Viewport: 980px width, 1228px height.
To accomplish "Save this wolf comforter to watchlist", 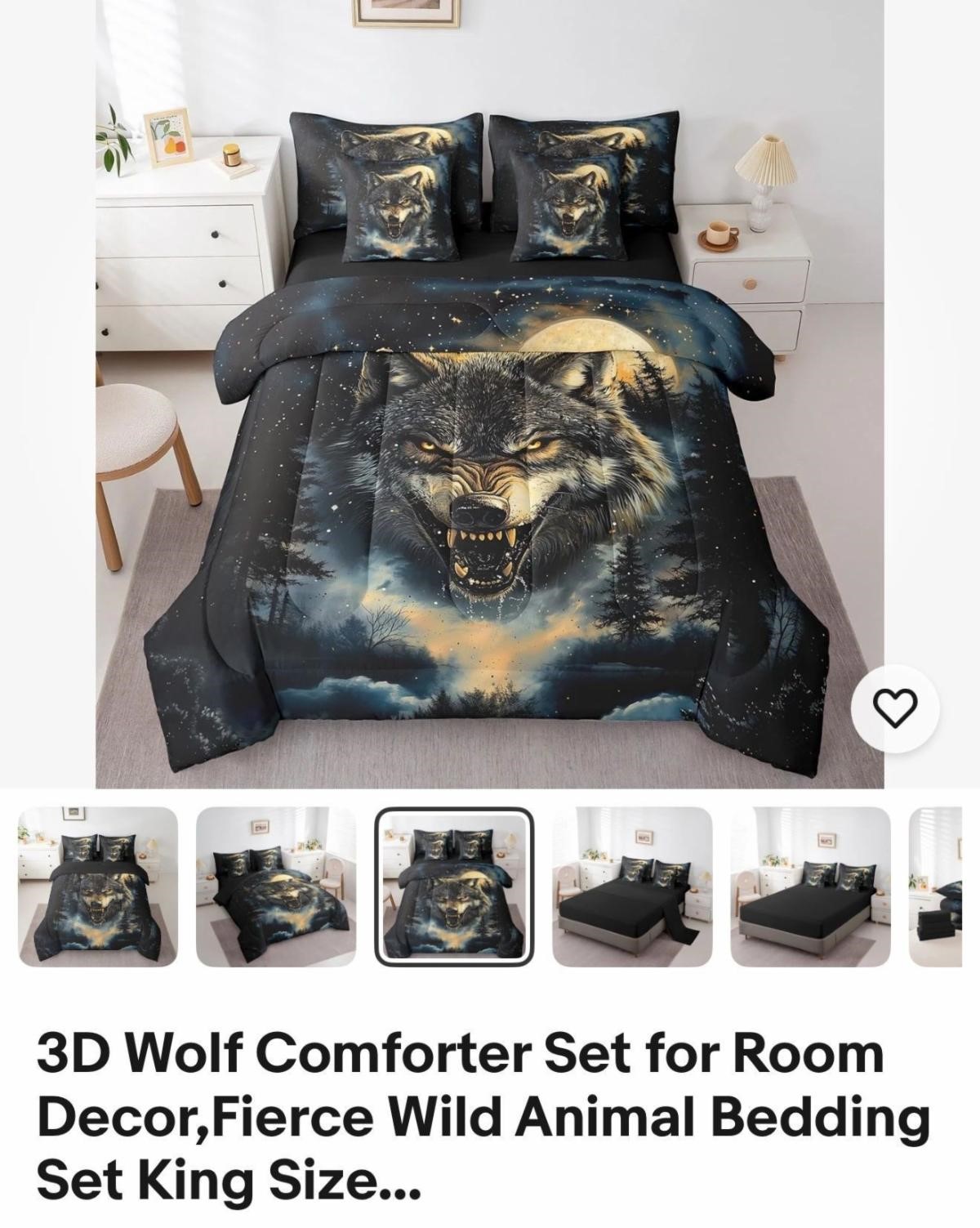I will [x=895, y=706].
